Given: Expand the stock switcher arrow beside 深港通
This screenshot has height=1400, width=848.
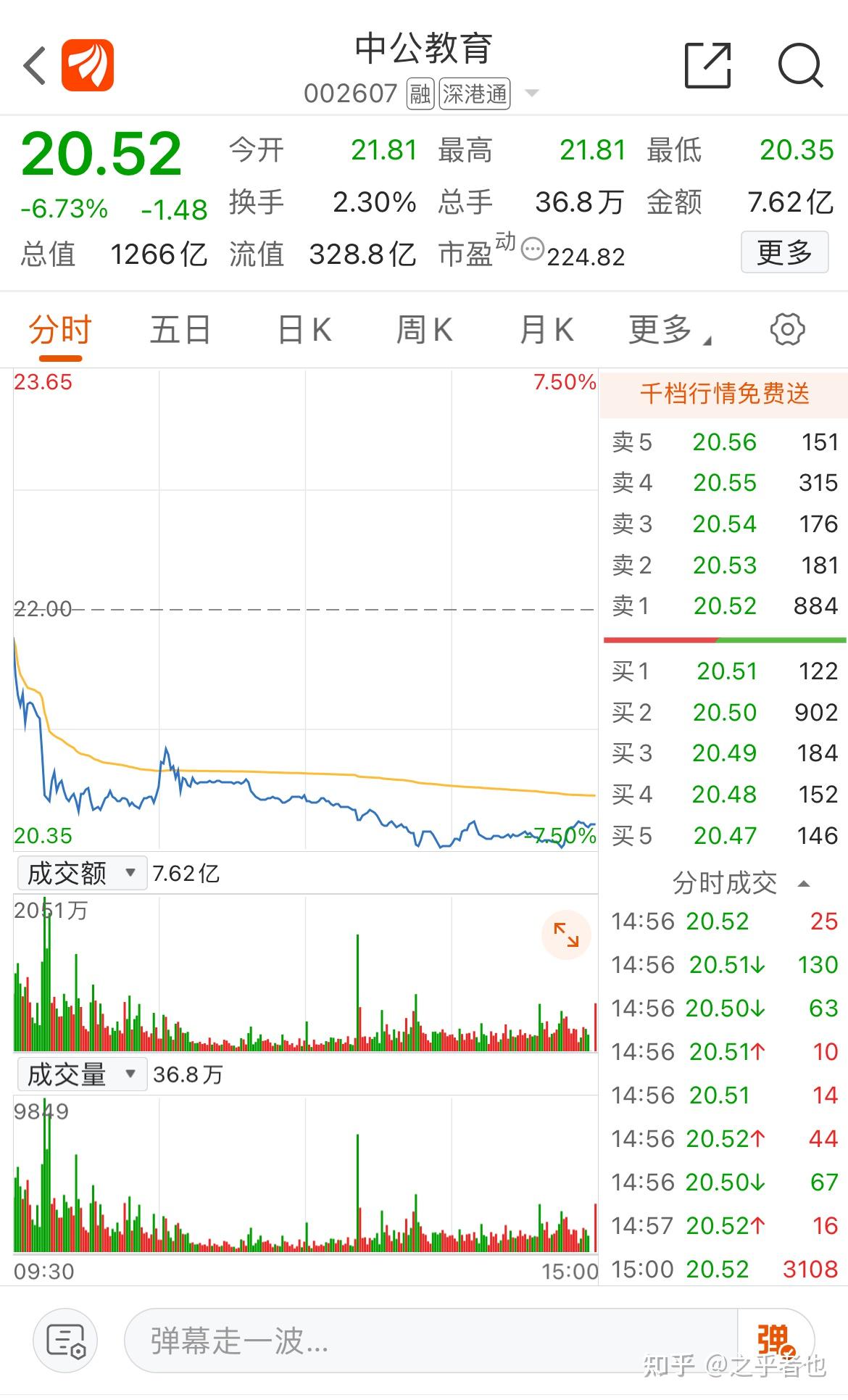Looking at the screenshot, I should click(532, 94).
